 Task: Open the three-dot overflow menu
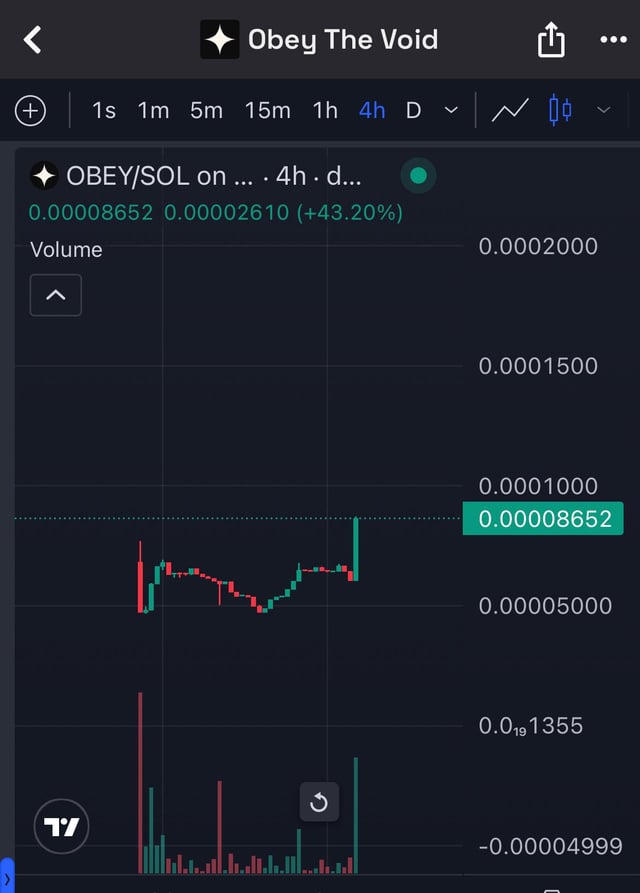coord(612,40)
